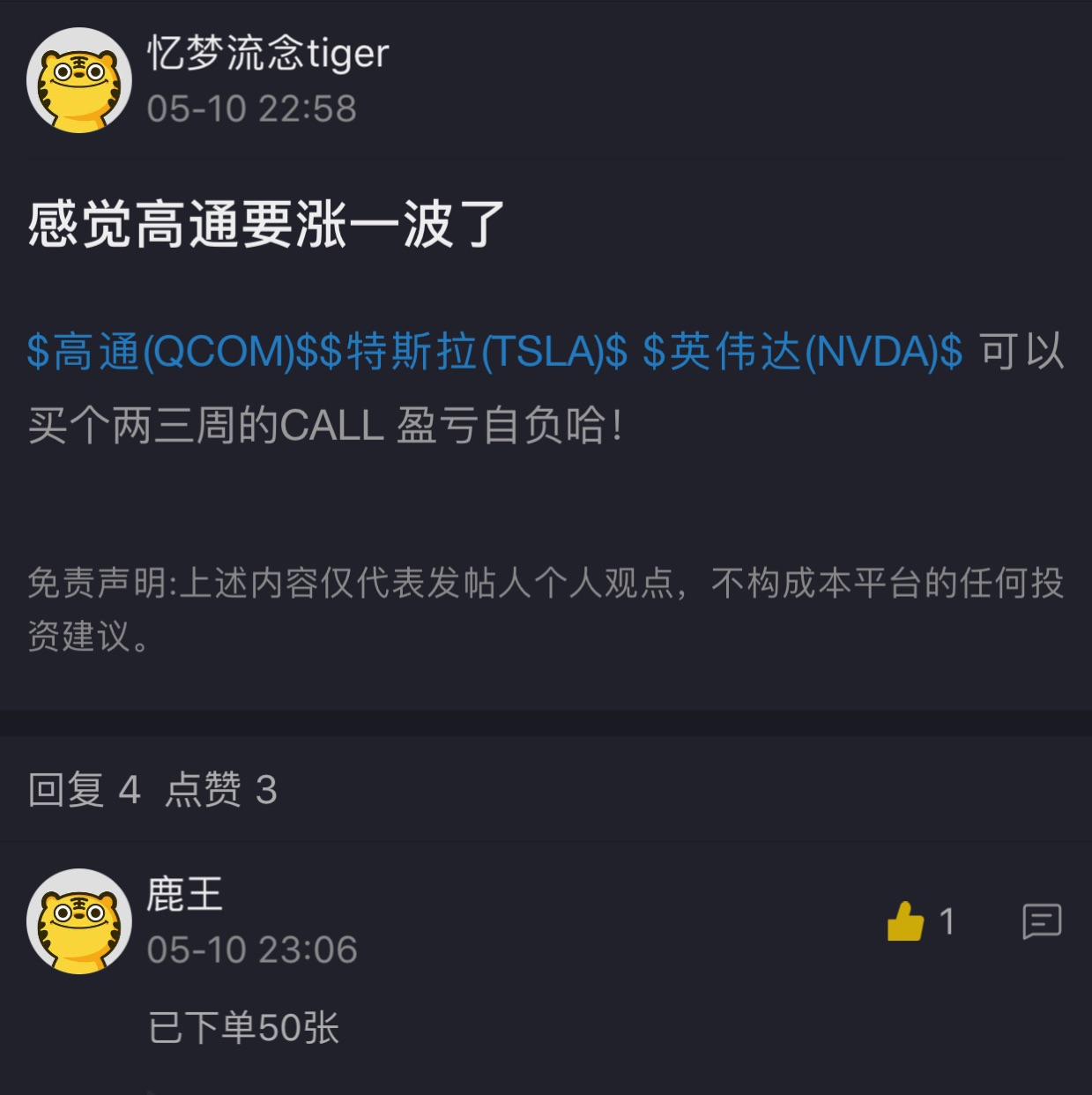
Task: Open 忆梦流念tiger's profile avatar
Action: (x=79, y=80)
